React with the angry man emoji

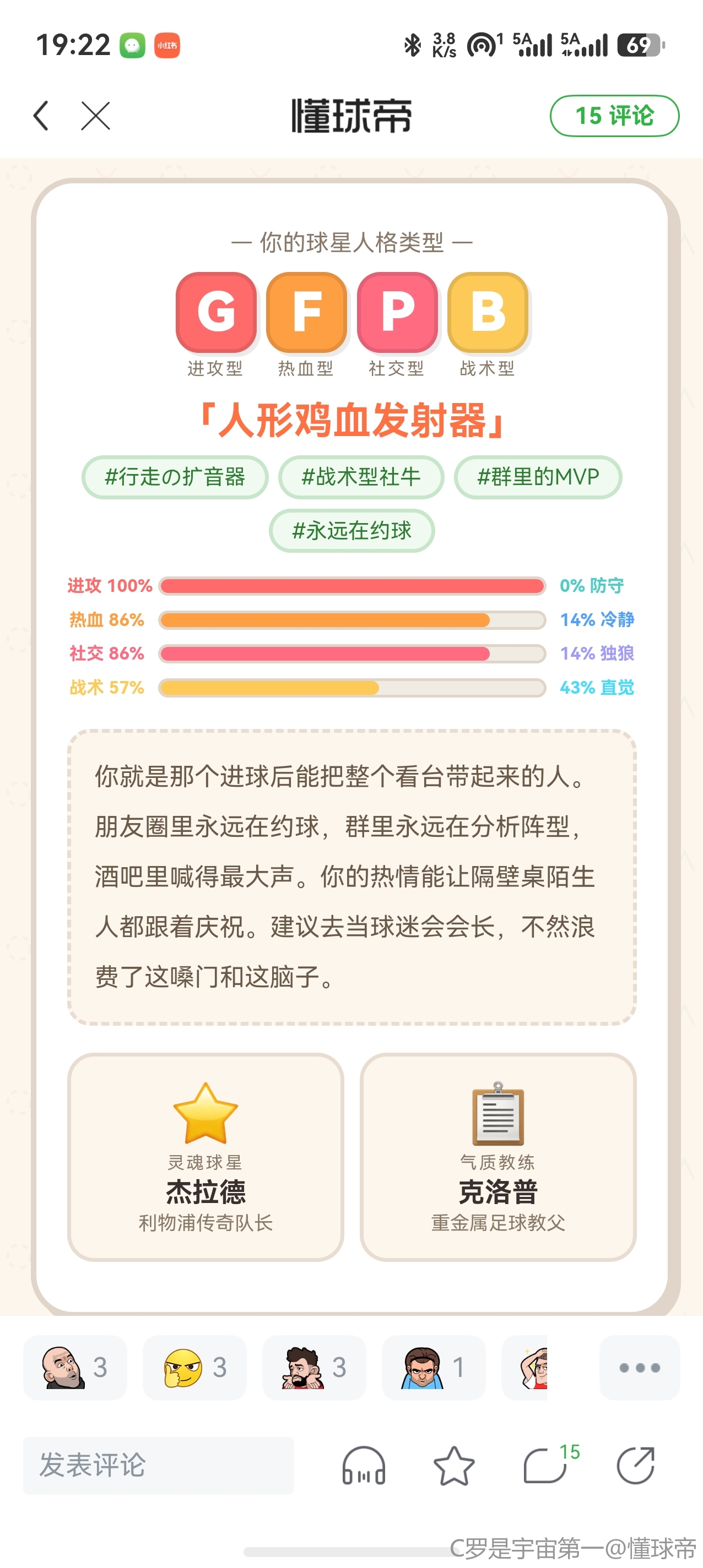pos(433,1367)
